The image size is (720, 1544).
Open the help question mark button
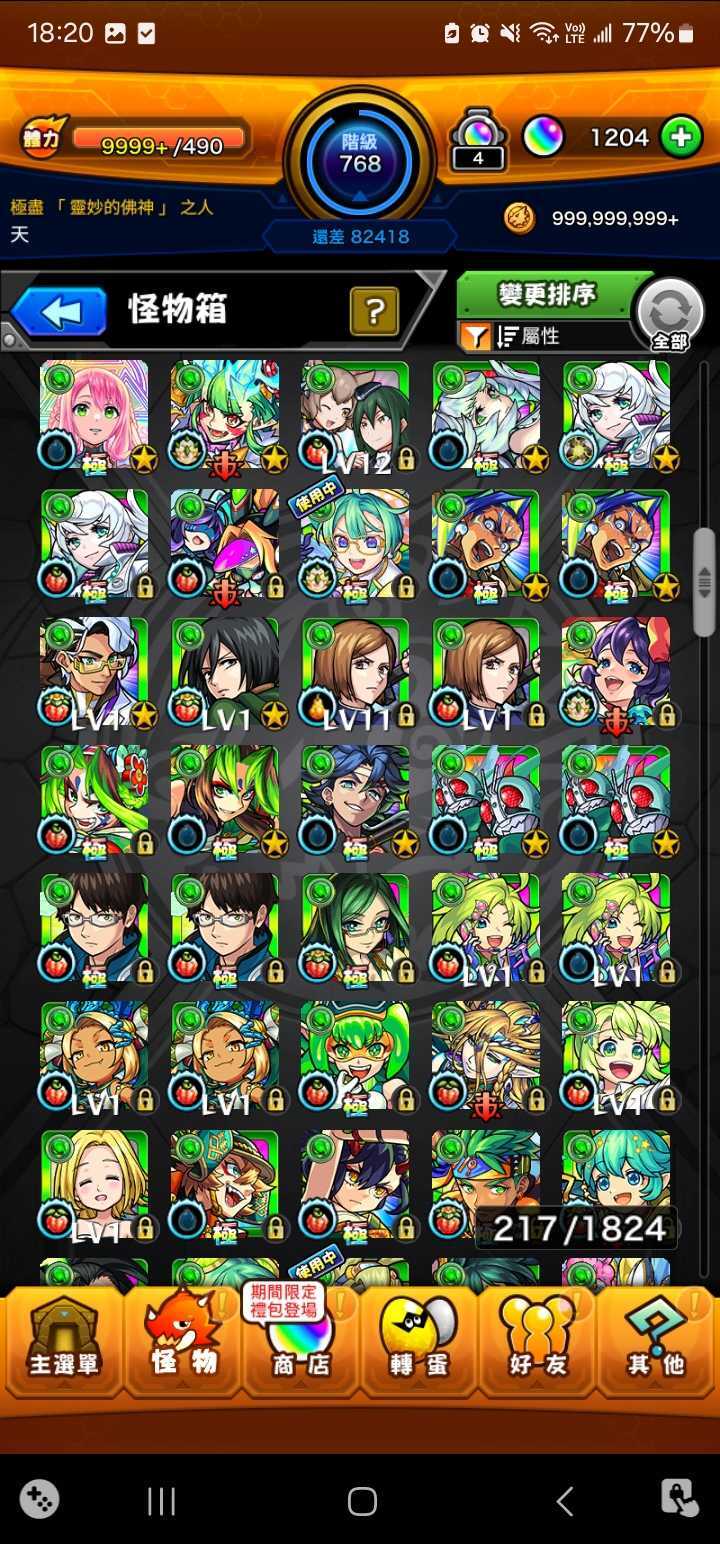pos(374,312)
